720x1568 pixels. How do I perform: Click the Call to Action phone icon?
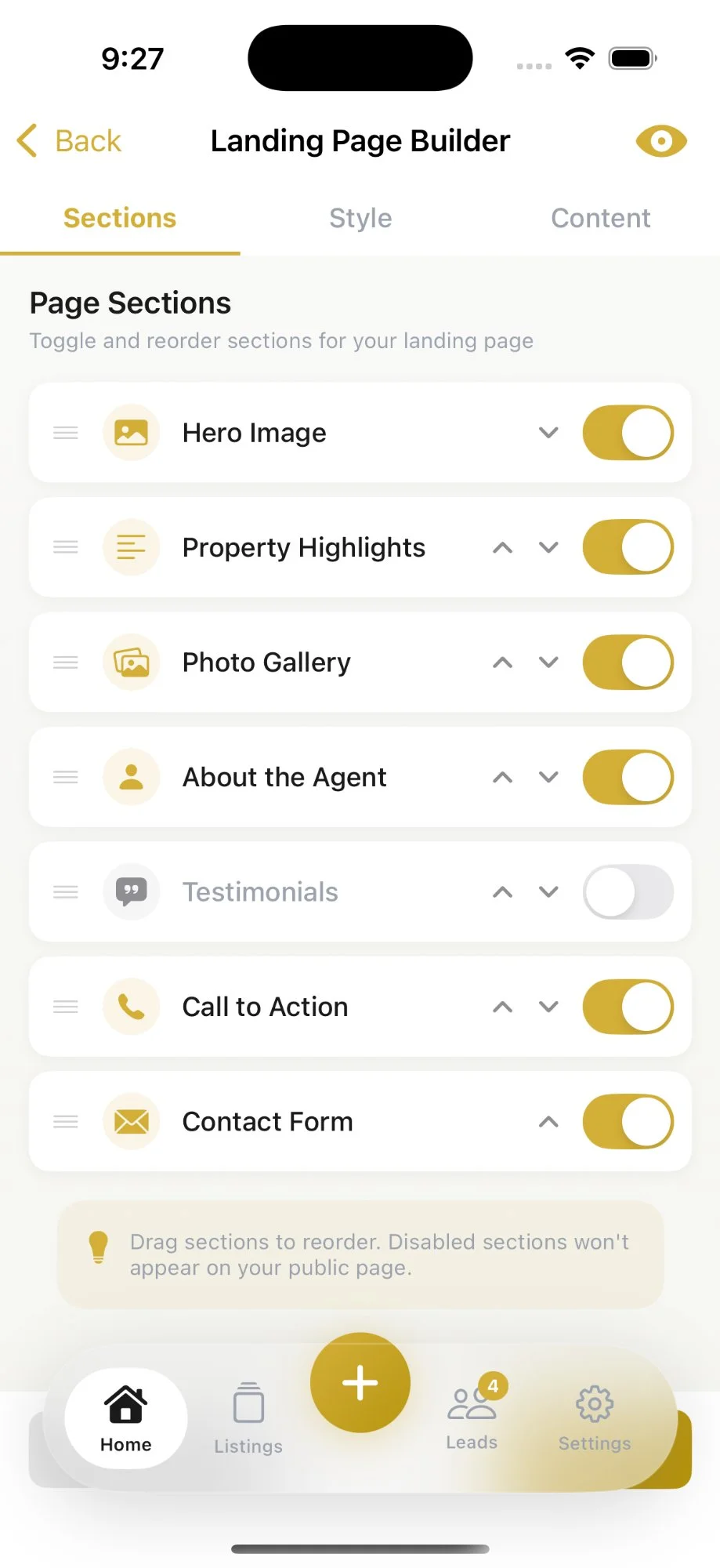pos(130,1007)
